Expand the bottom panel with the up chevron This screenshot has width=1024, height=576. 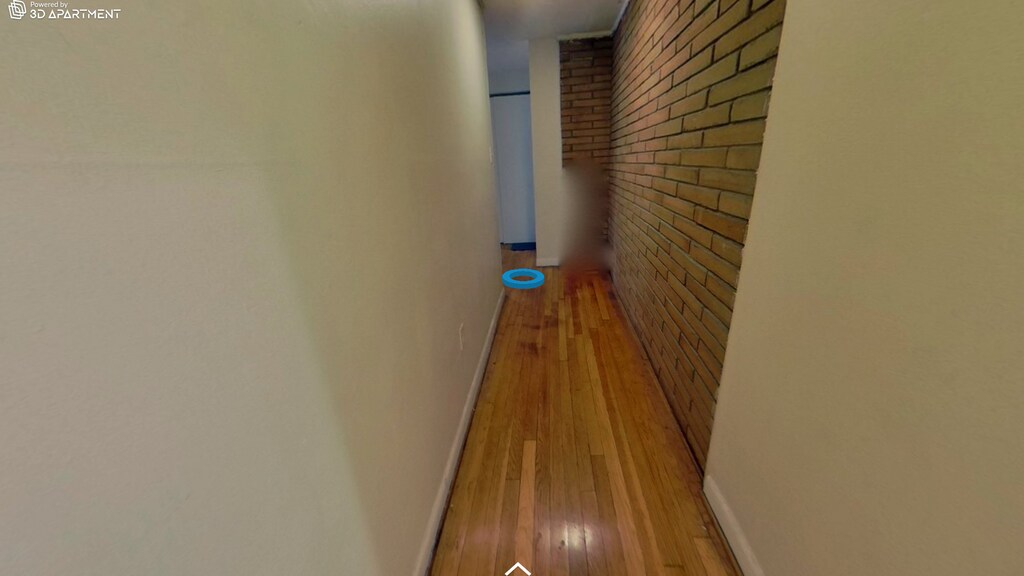(517, 568)
